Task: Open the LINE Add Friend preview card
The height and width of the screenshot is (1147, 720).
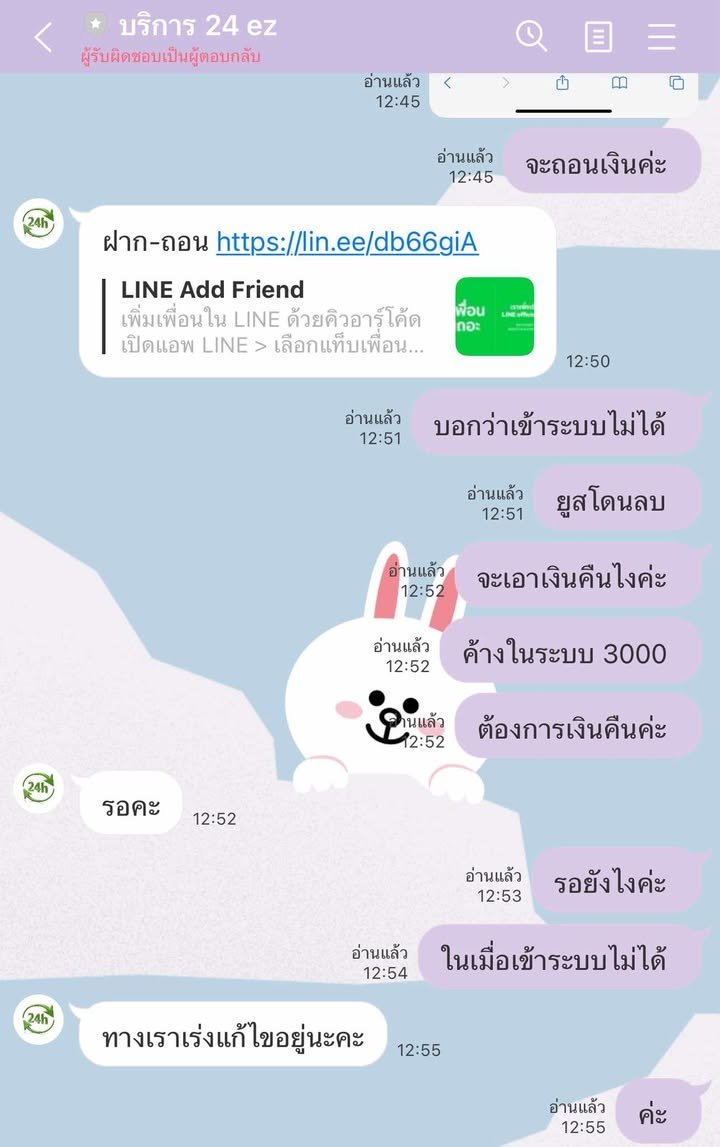Action: click(x=318, y=316)
